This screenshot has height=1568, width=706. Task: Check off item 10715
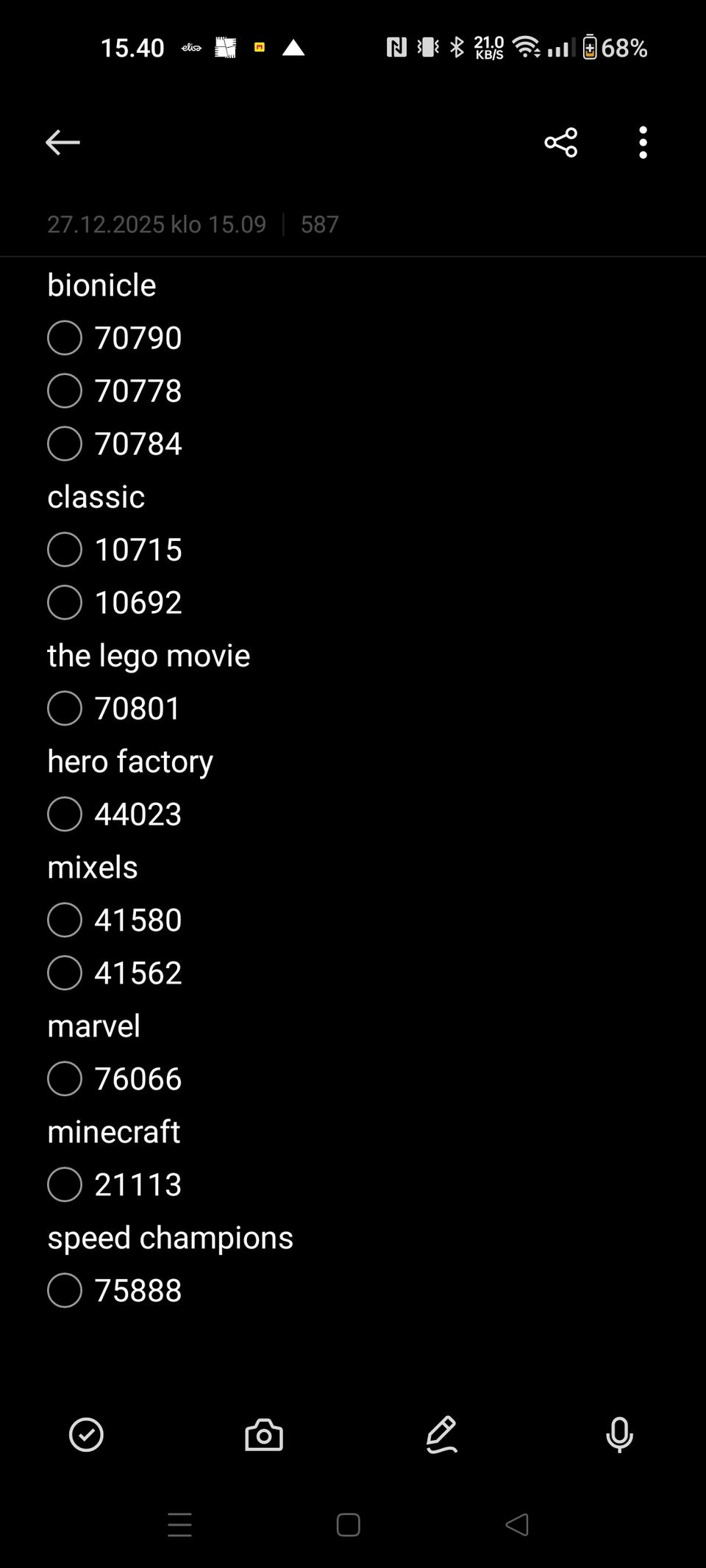tap(65, 550)
